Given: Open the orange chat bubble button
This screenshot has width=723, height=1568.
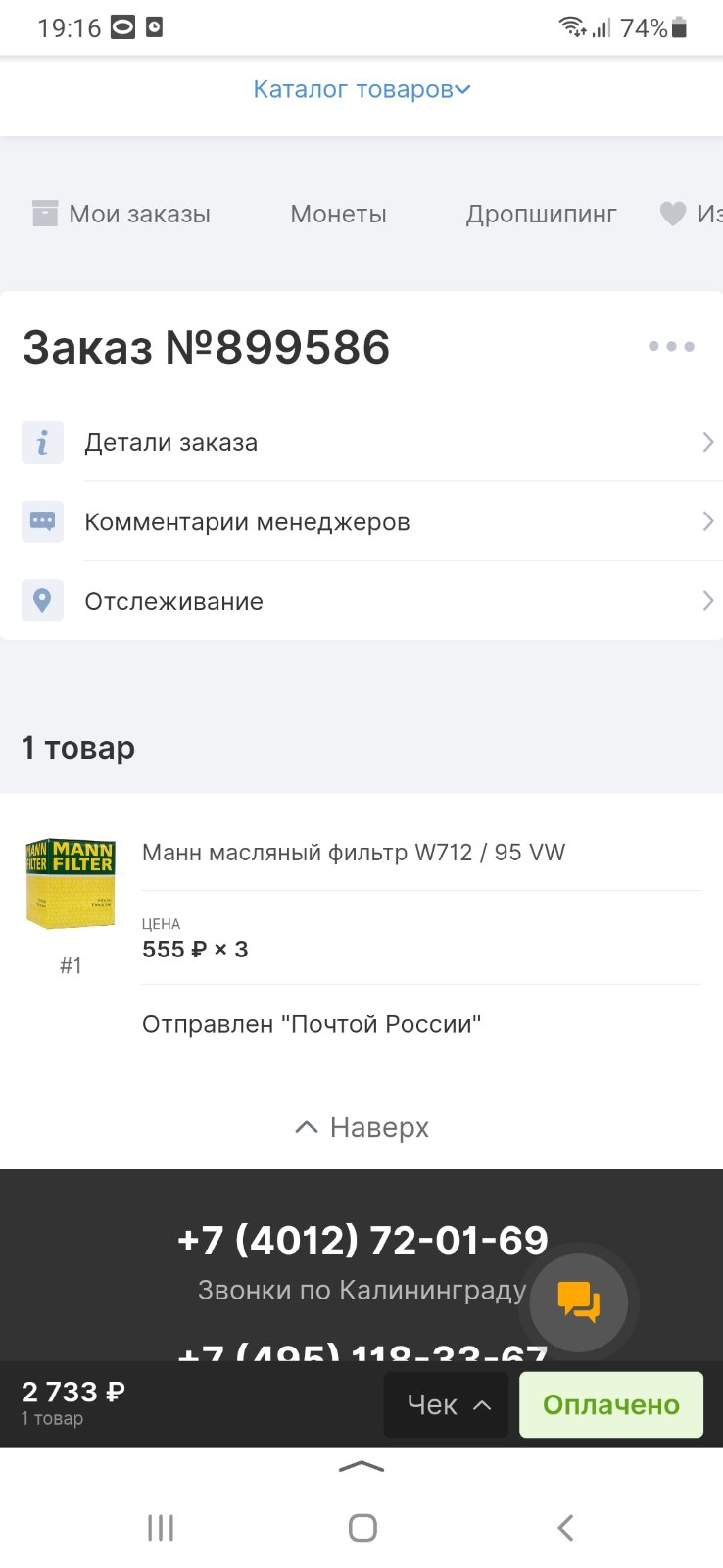Looking at the screenshot, I should pyautogui.click(x=578, y=1303).
